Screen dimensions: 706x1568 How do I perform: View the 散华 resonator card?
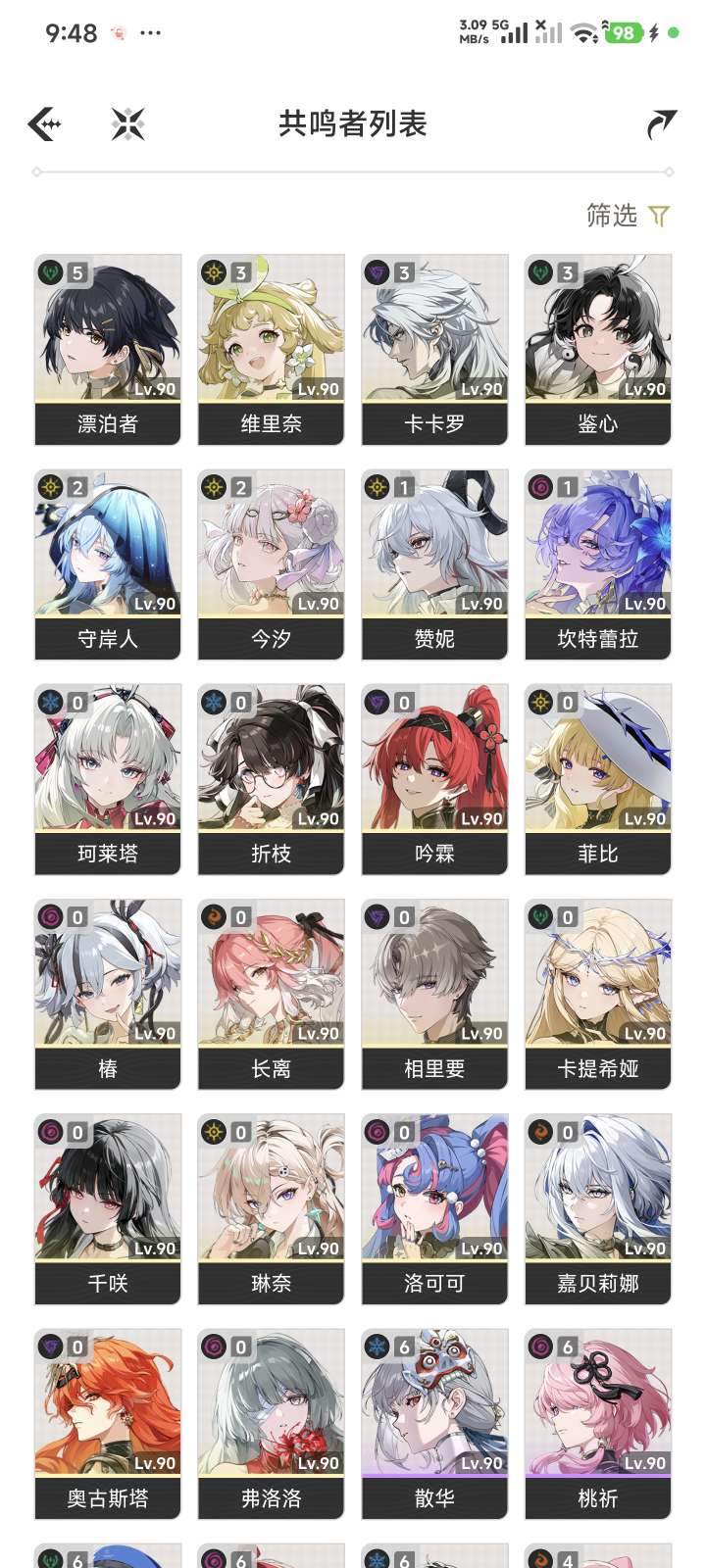[x=434, y=1422]
